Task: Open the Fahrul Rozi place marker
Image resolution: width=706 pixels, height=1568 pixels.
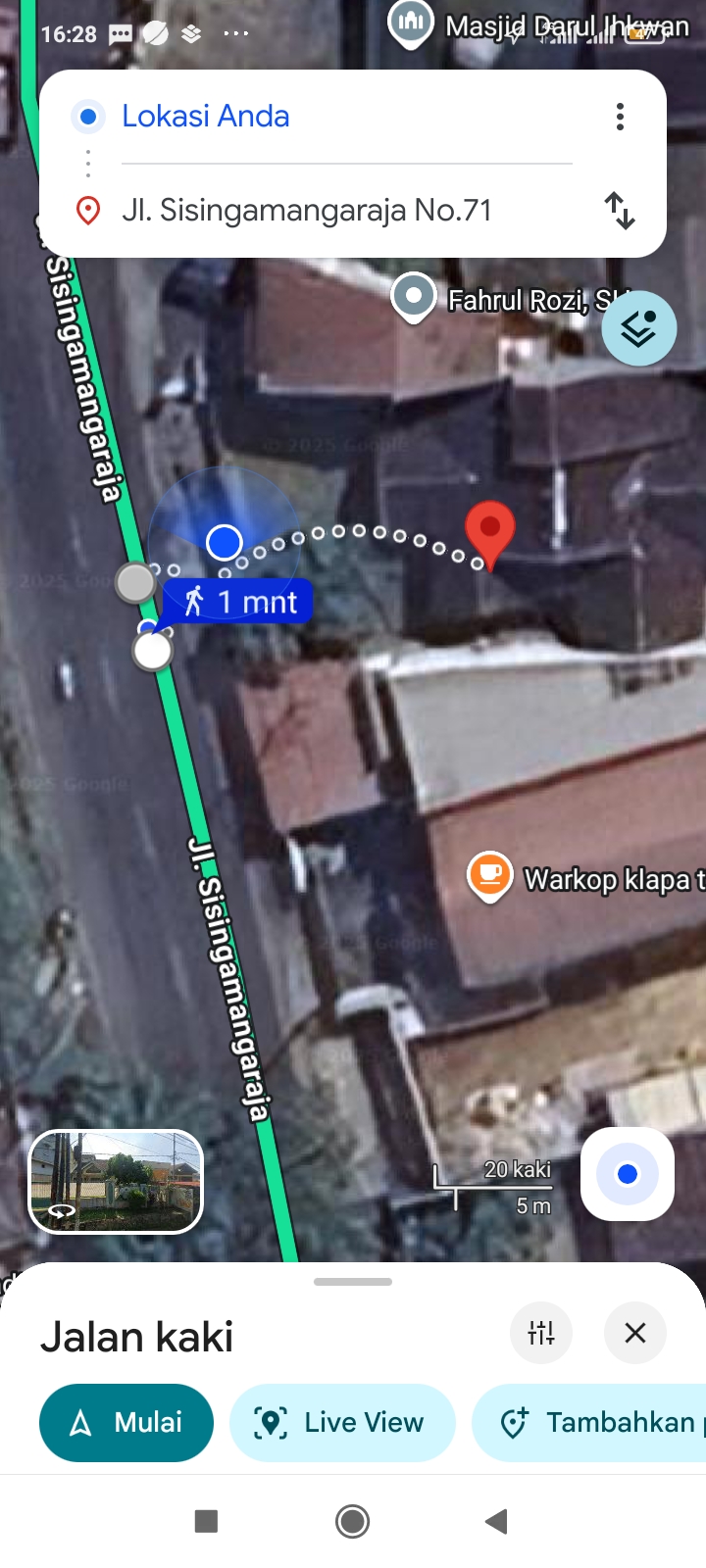Action: [x=414, y=296]
